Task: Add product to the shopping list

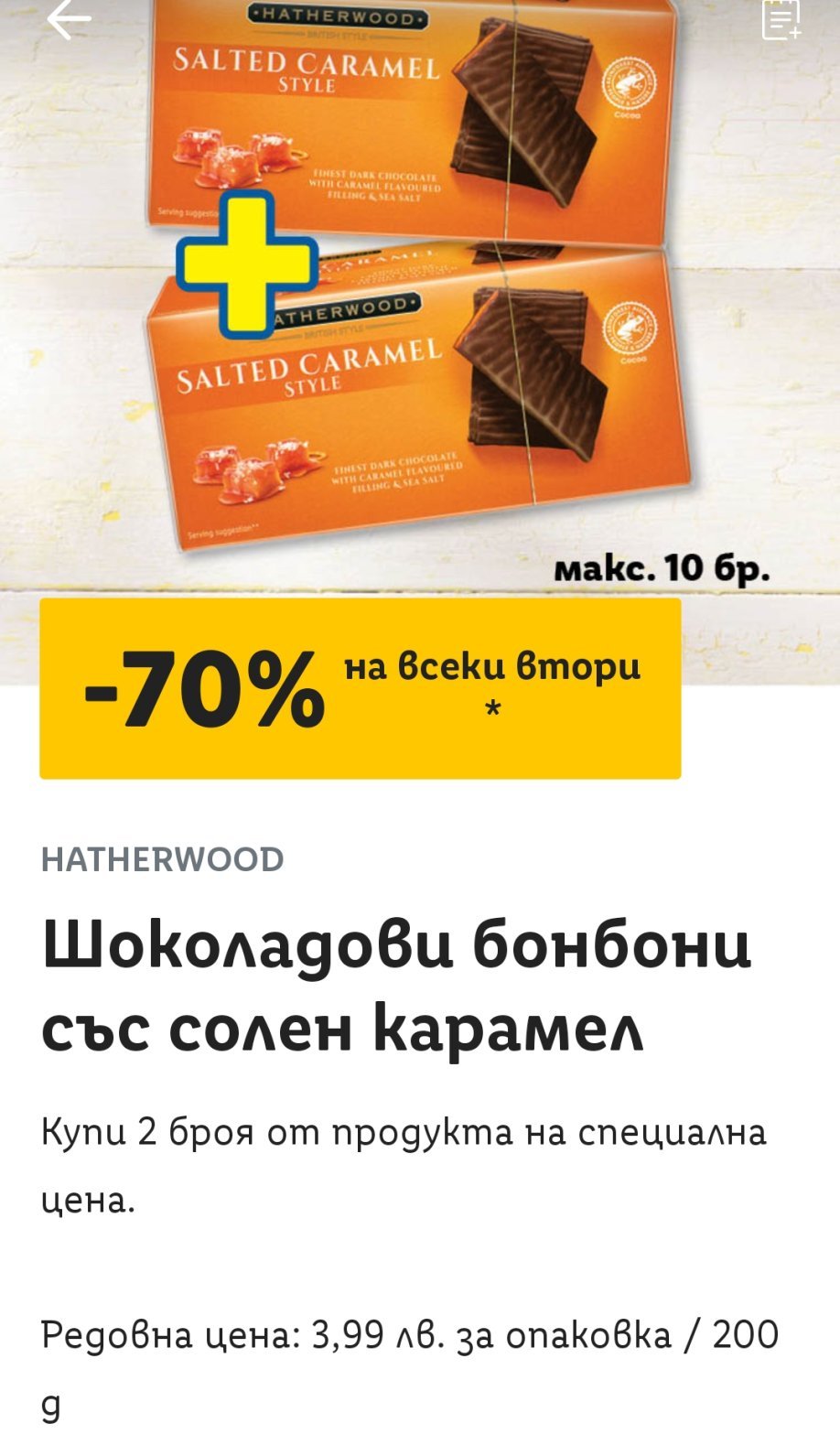Action: (x=781, y=20)
